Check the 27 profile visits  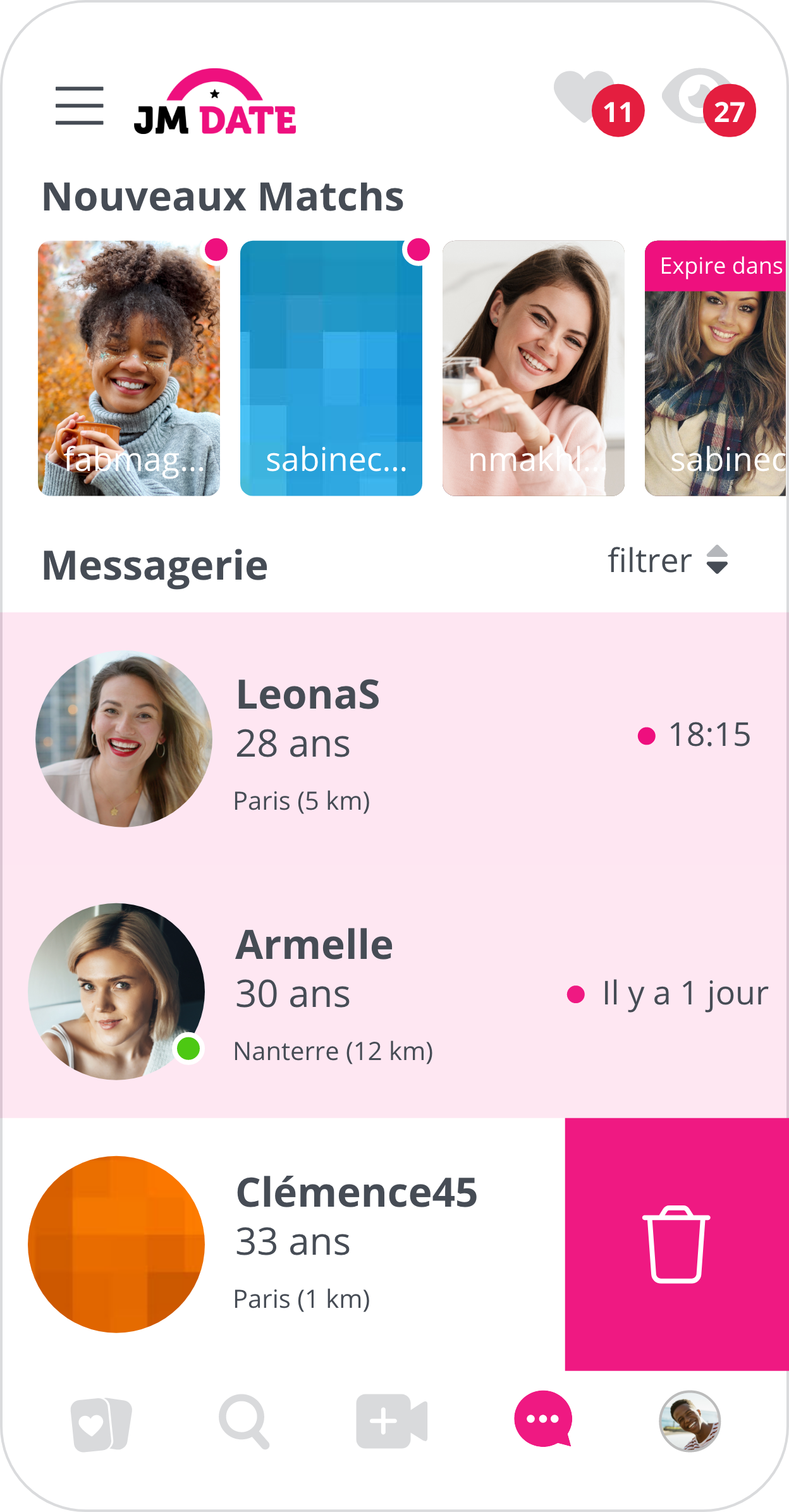(707, 103)
